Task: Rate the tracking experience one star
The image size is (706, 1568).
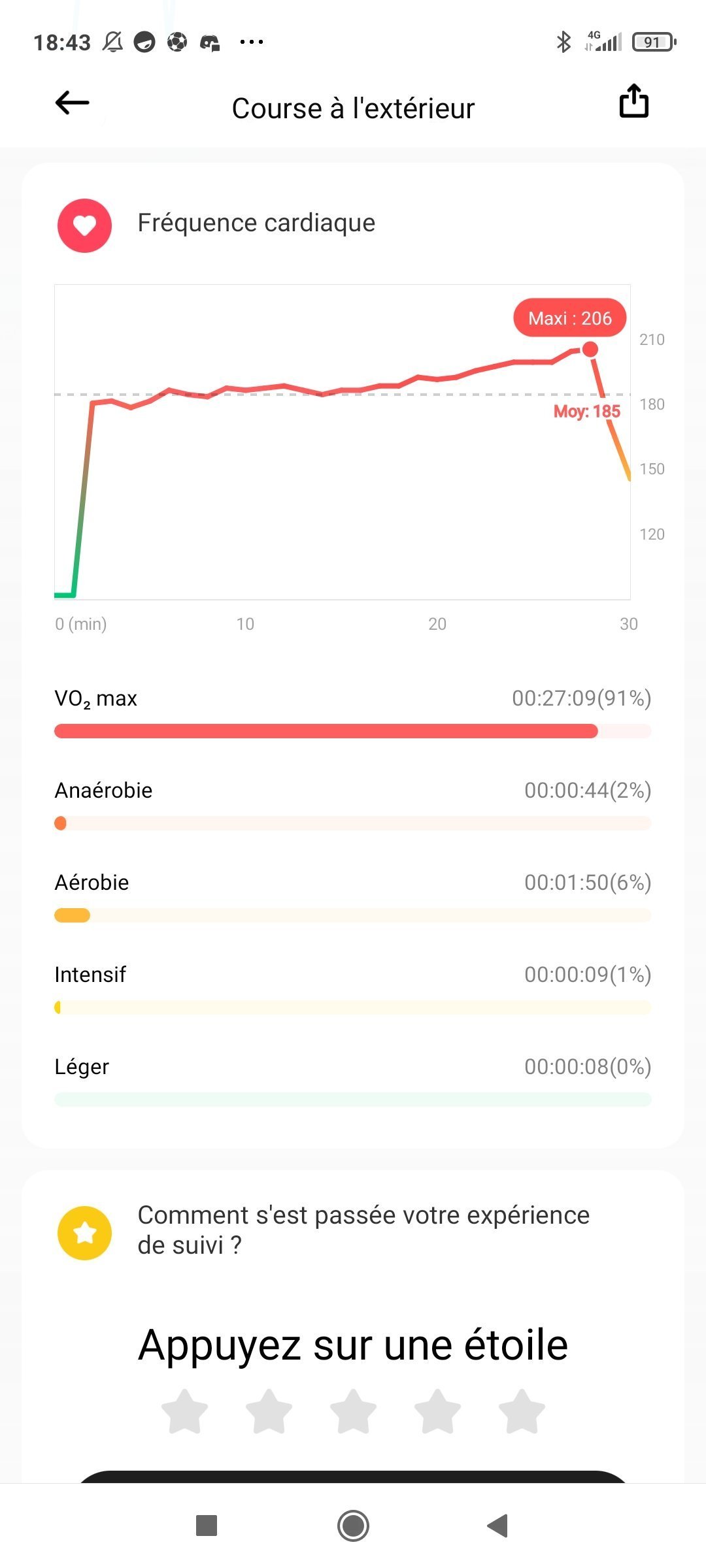Action: (184, 1411)
